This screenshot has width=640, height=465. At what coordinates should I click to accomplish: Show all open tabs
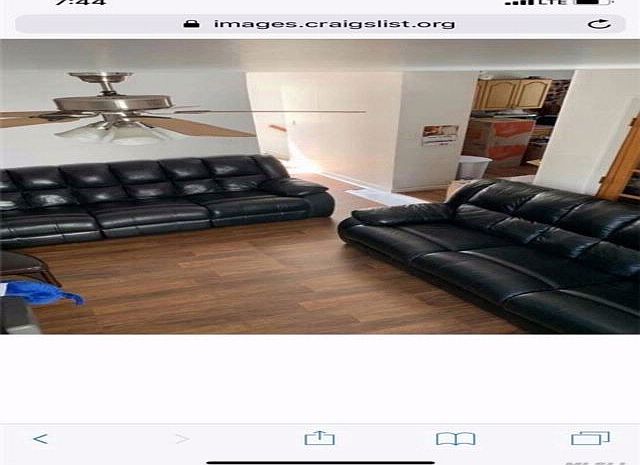(590, 438)
